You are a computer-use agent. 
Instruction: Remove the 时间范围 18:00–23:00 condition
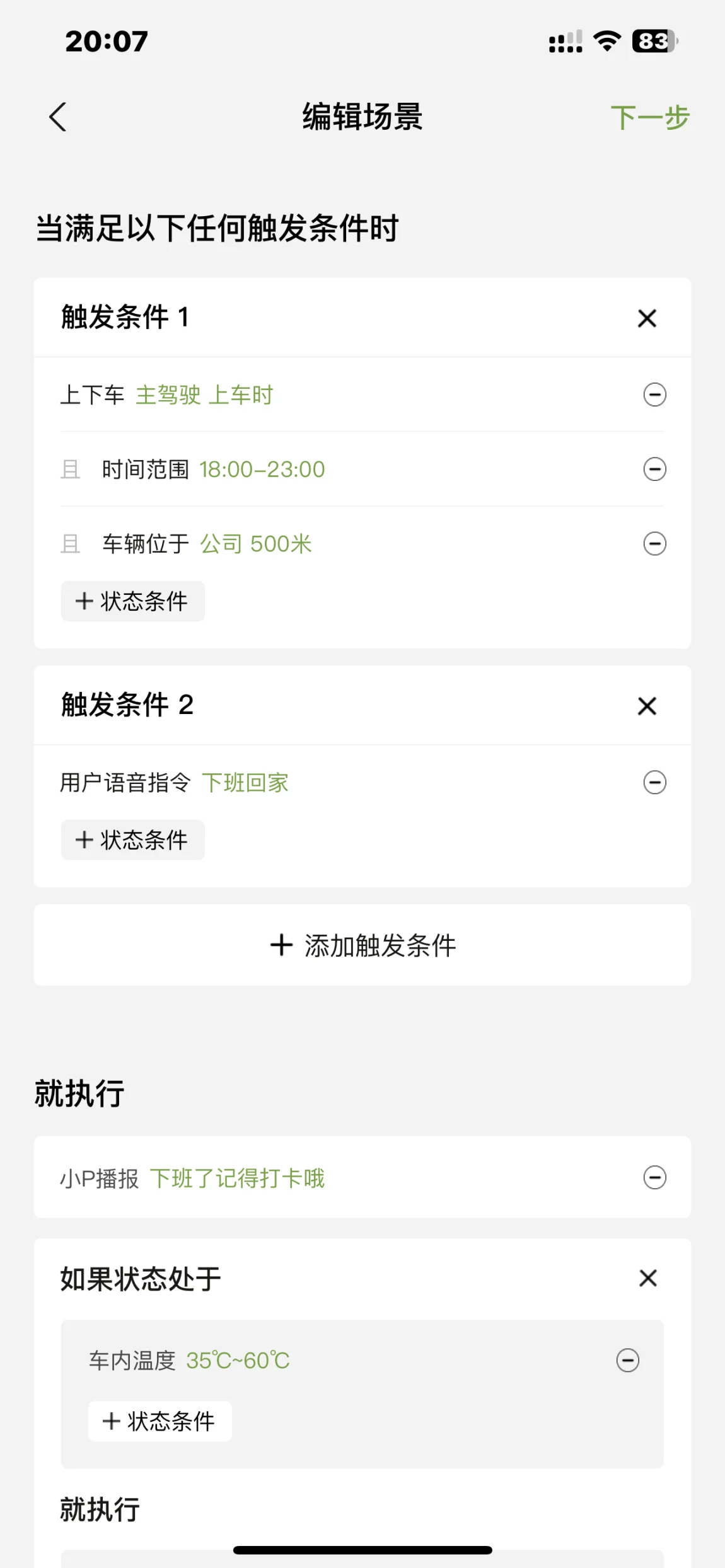click(654, 470)
